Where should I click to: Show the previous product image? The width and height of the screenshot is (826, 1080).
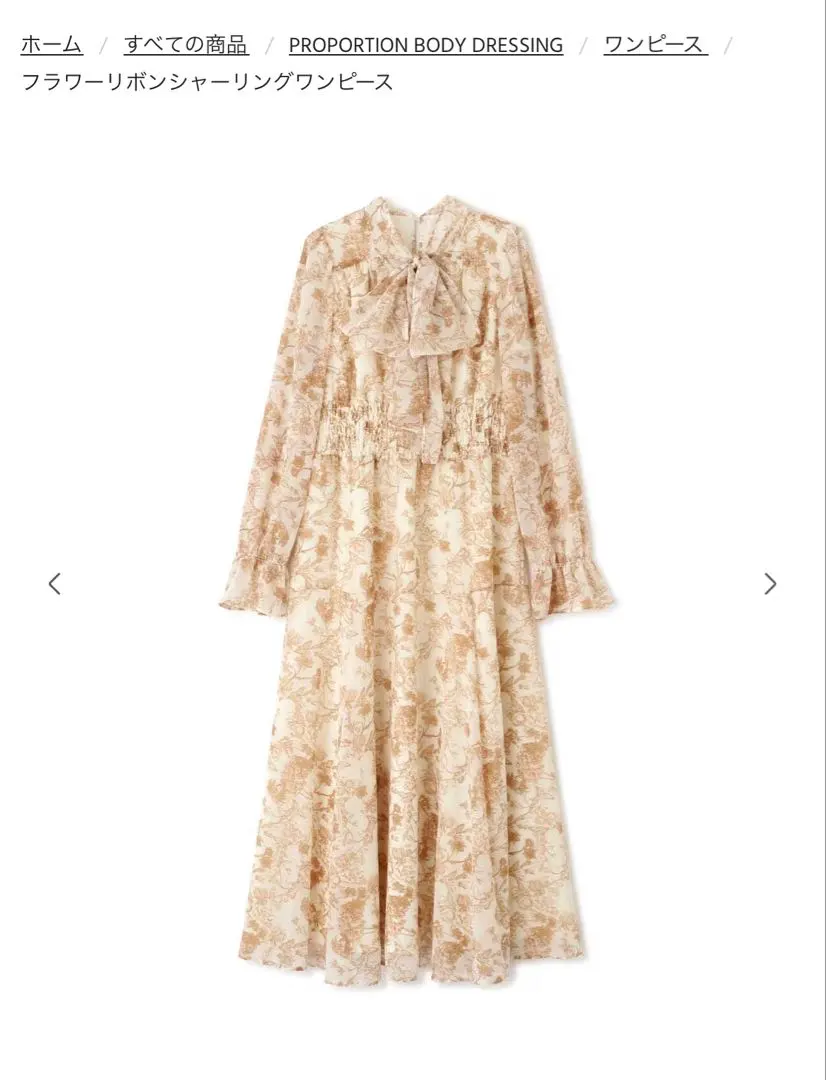pyautogui.click(x=55, y=584)
